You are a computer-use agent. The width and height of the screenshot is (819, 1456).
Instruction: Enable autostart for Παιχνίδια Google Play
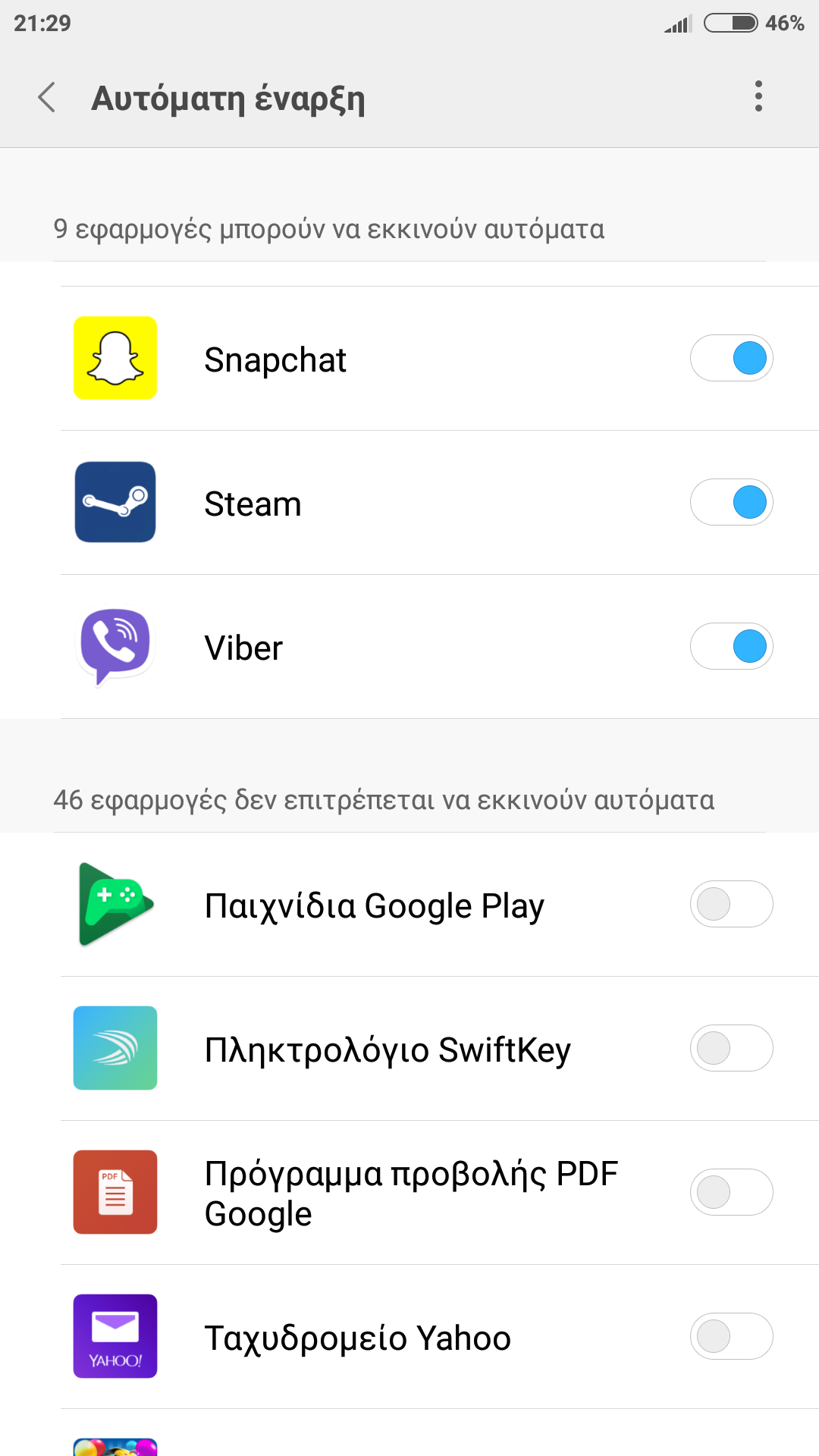[x=731, y=904]
